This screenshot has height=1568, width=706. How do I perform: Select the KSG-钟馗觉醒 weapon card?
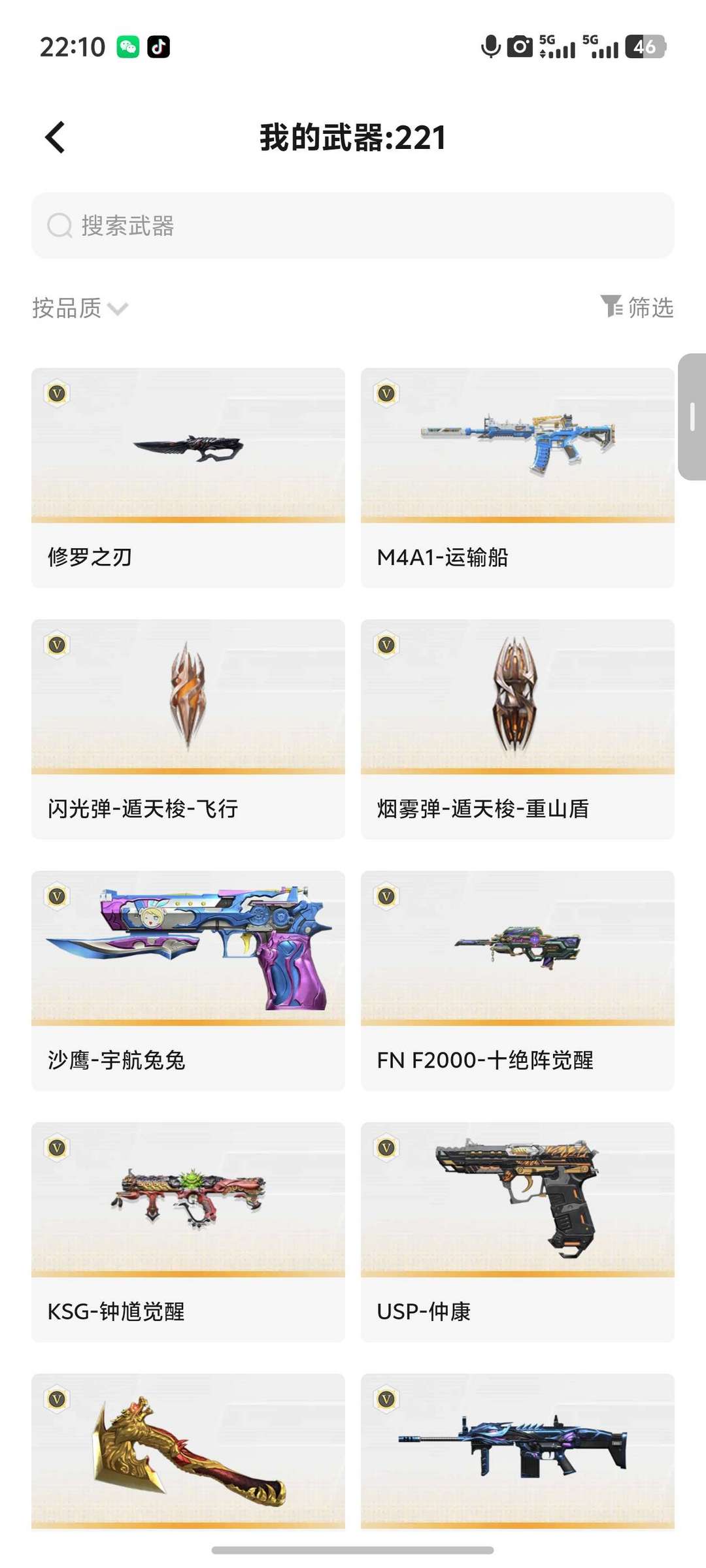pos(188,1232)
